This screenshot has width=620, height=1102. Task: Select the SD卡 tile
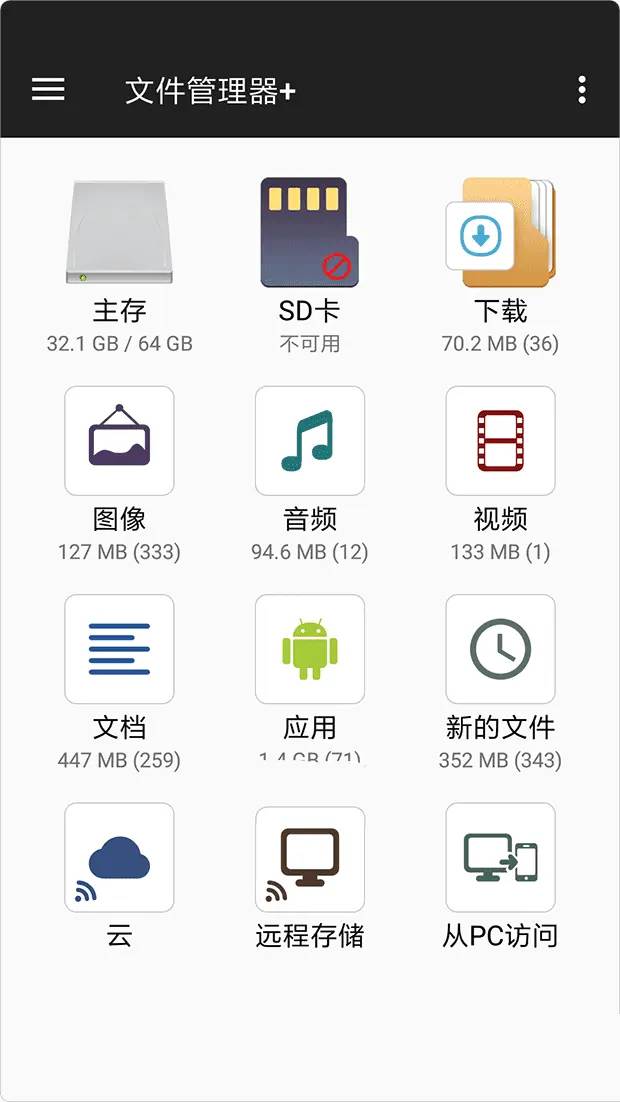pos(309,232)
